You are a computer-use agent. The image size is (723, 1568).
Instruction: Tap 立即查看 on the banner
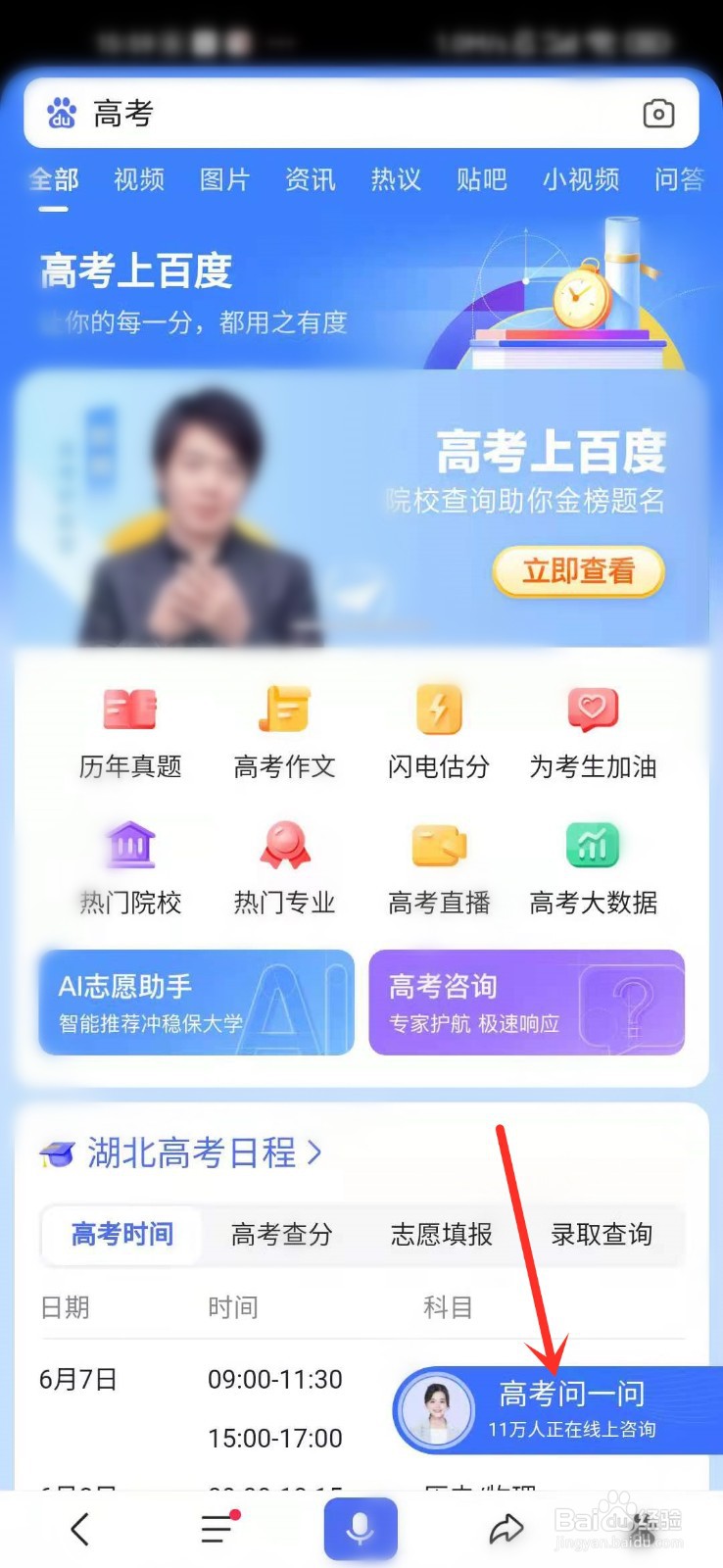[x=578, y=572]
